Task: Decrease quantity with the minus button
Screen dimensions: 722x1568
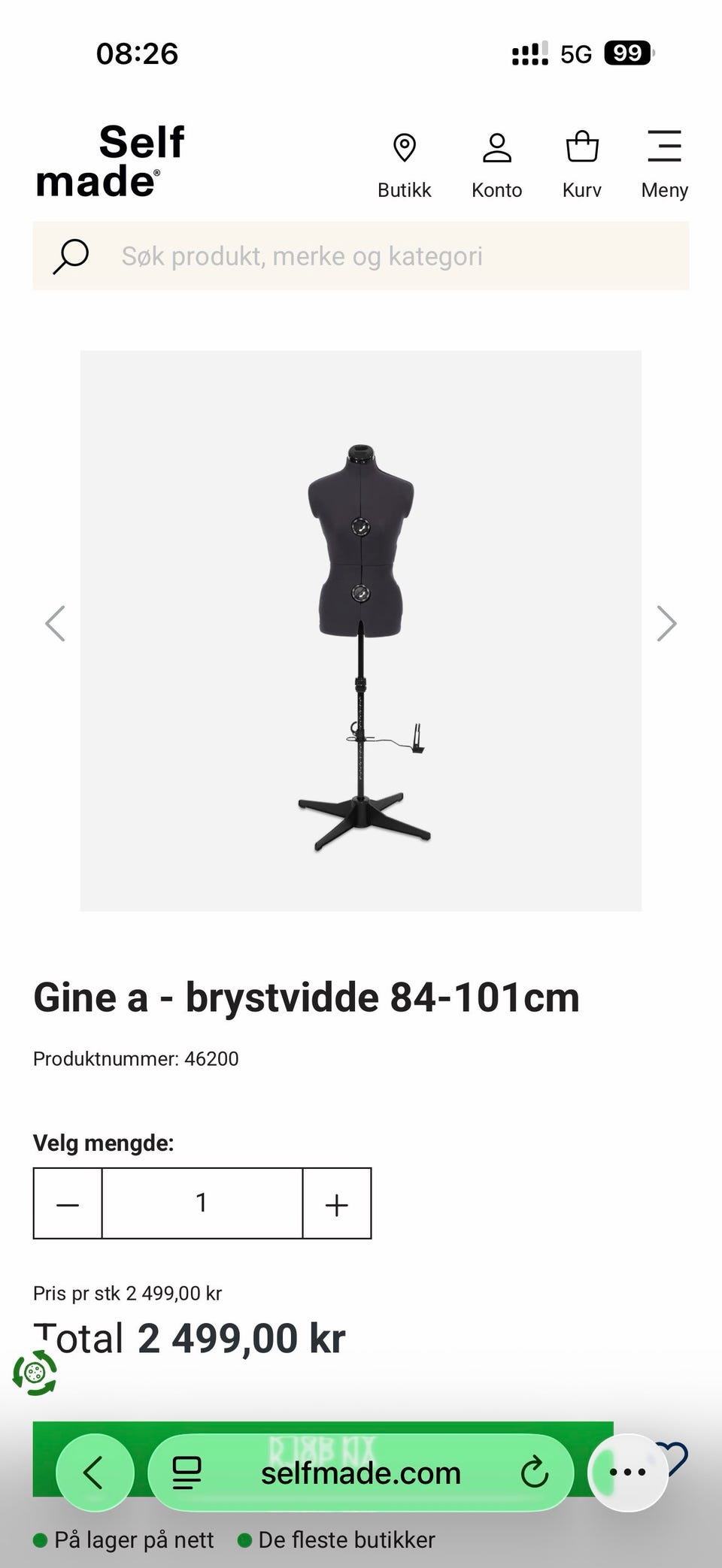Action: point(68,1203)
